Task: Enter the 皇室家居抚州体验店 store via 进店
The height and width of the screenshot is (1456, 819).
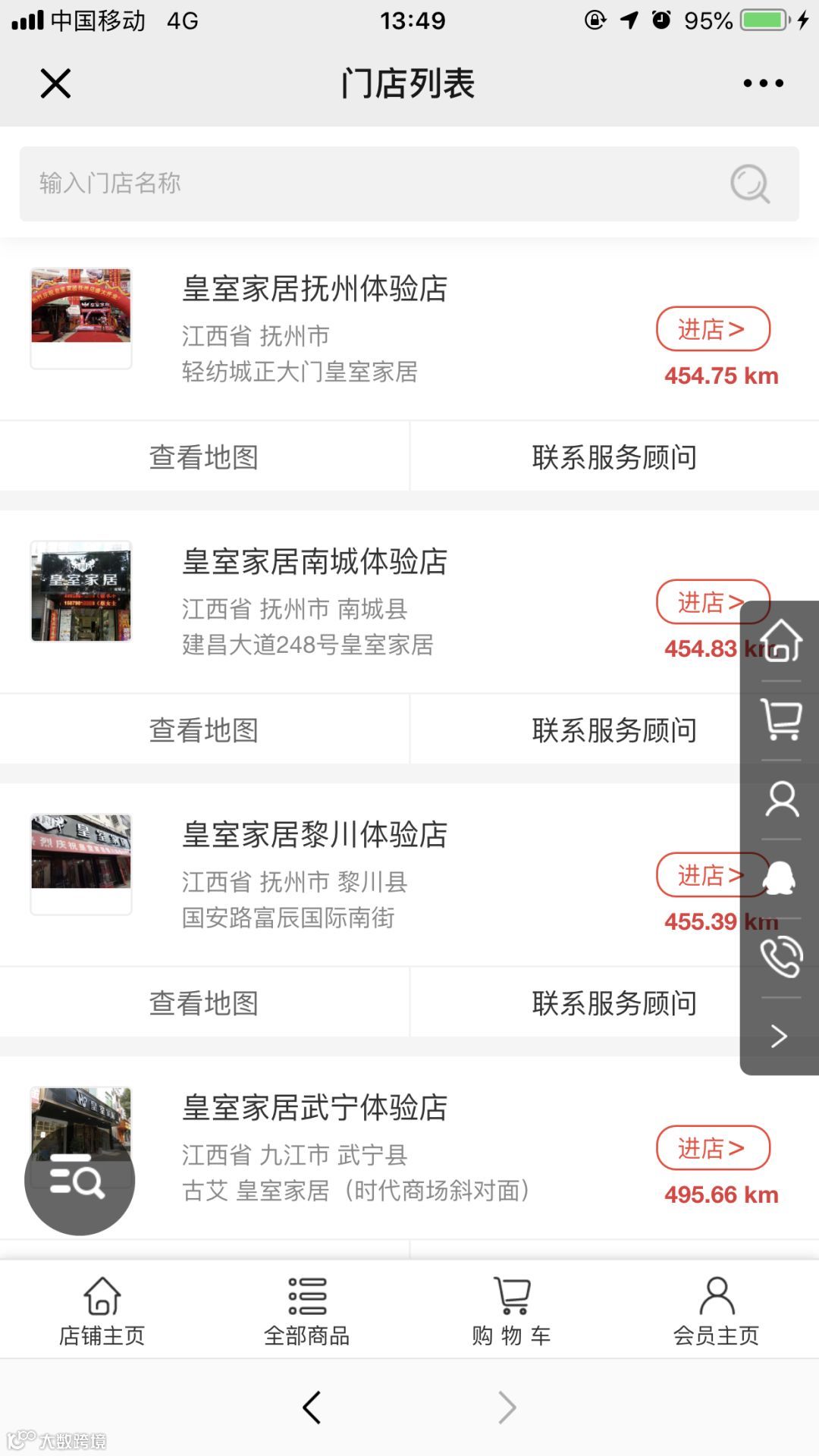Action: 712,329
